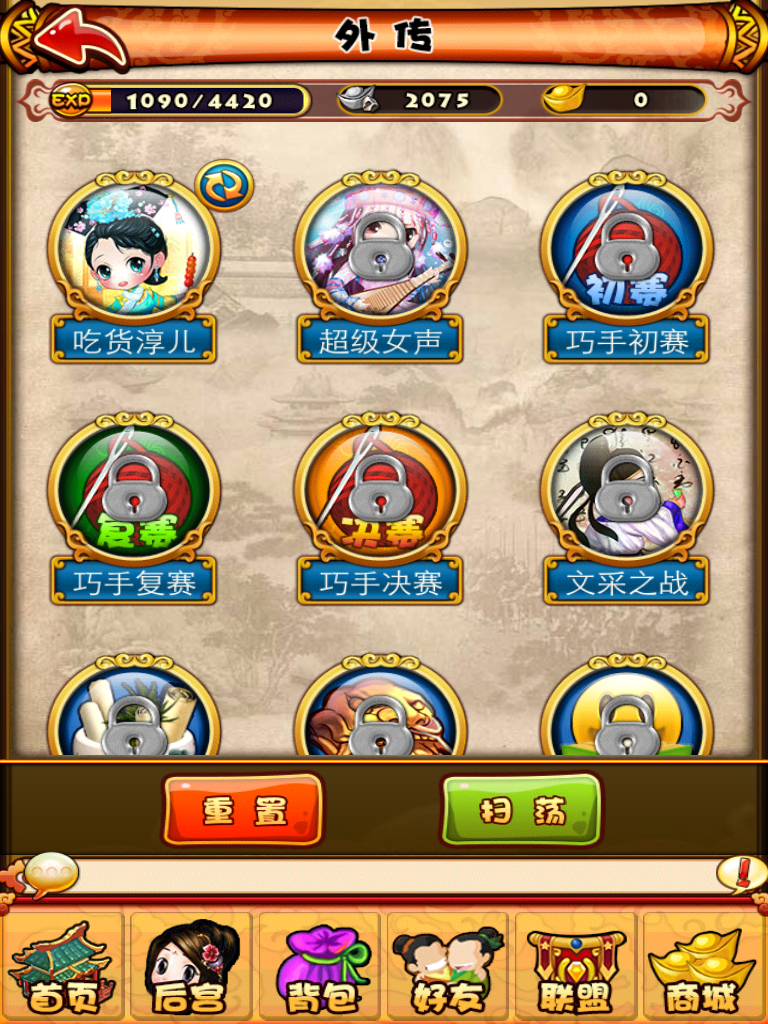
Task: Open the 吃货淳儿 stage
Action: coord(134,252)
